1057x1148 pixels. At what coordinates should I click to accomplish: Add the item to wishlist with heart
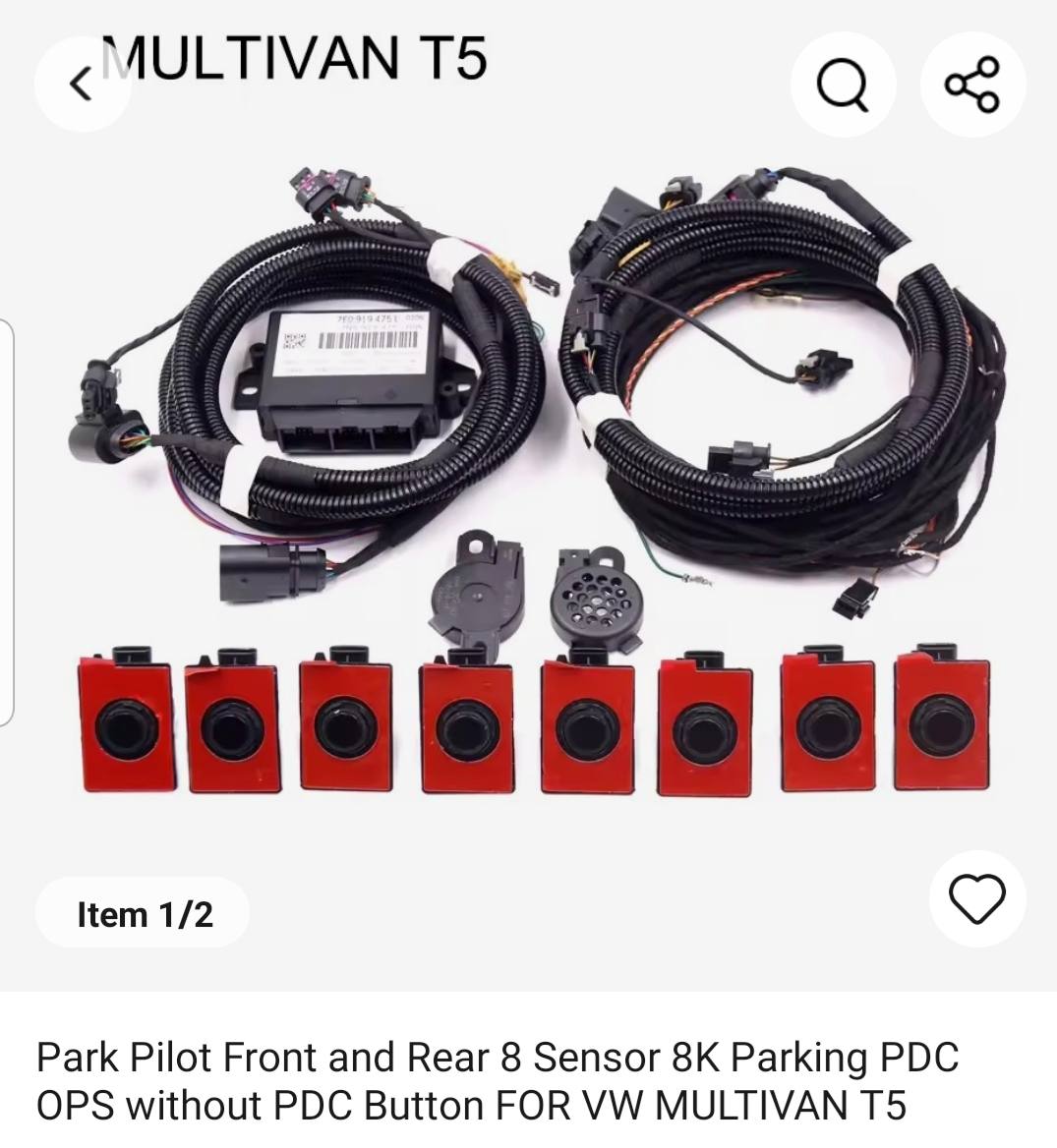tap(976, 898)
